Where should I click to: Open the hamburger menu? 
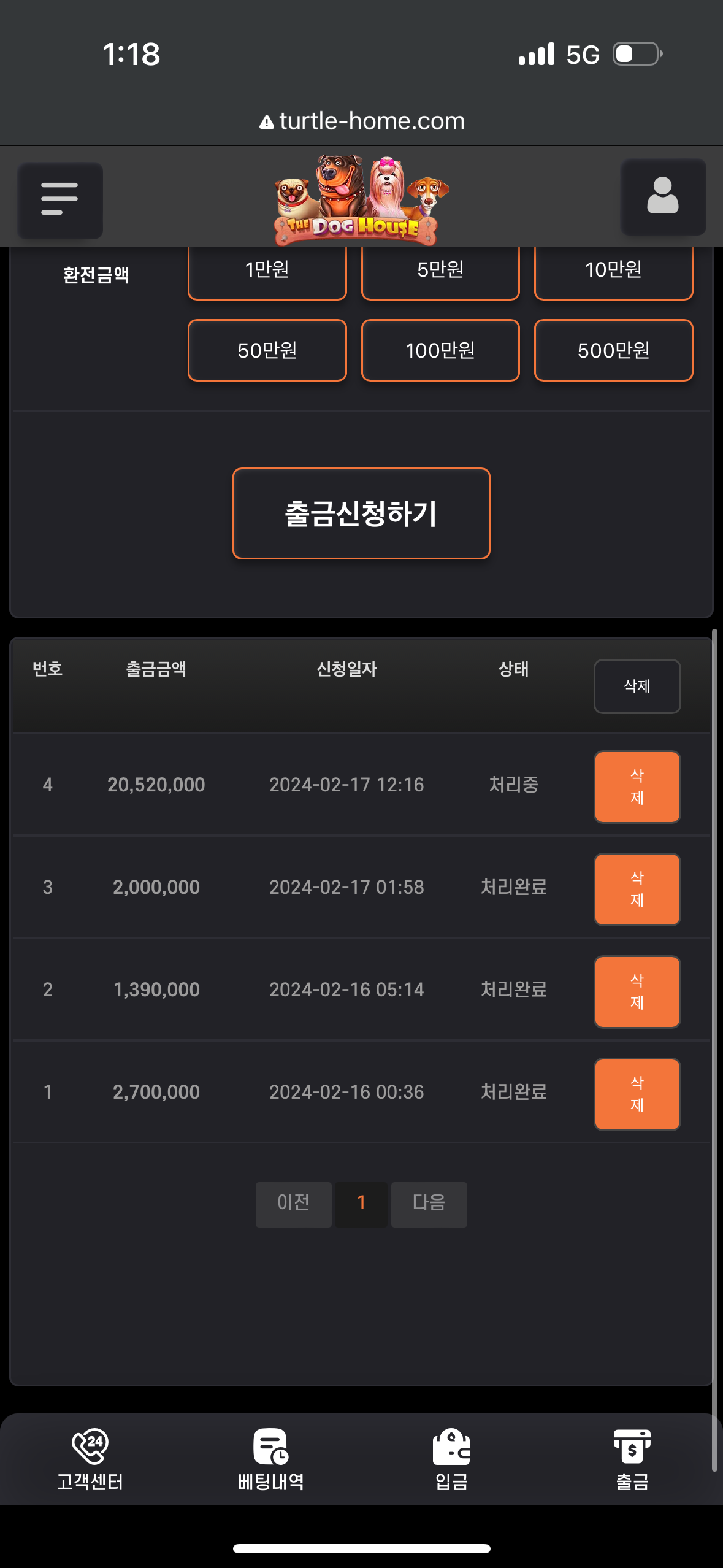click(59, 200)
